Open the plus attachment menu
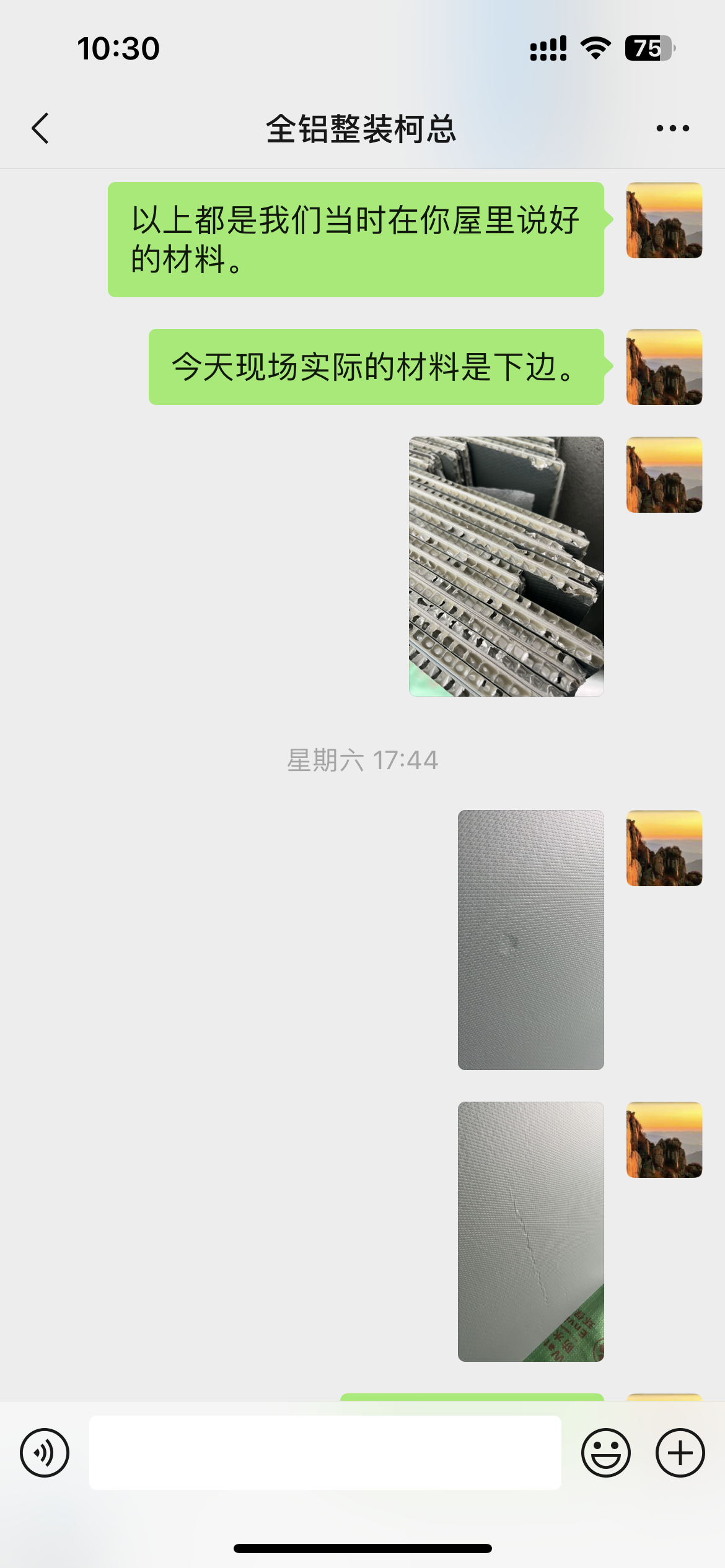The height and width of the screenshot is (1568, 725). click(680, 1452)
